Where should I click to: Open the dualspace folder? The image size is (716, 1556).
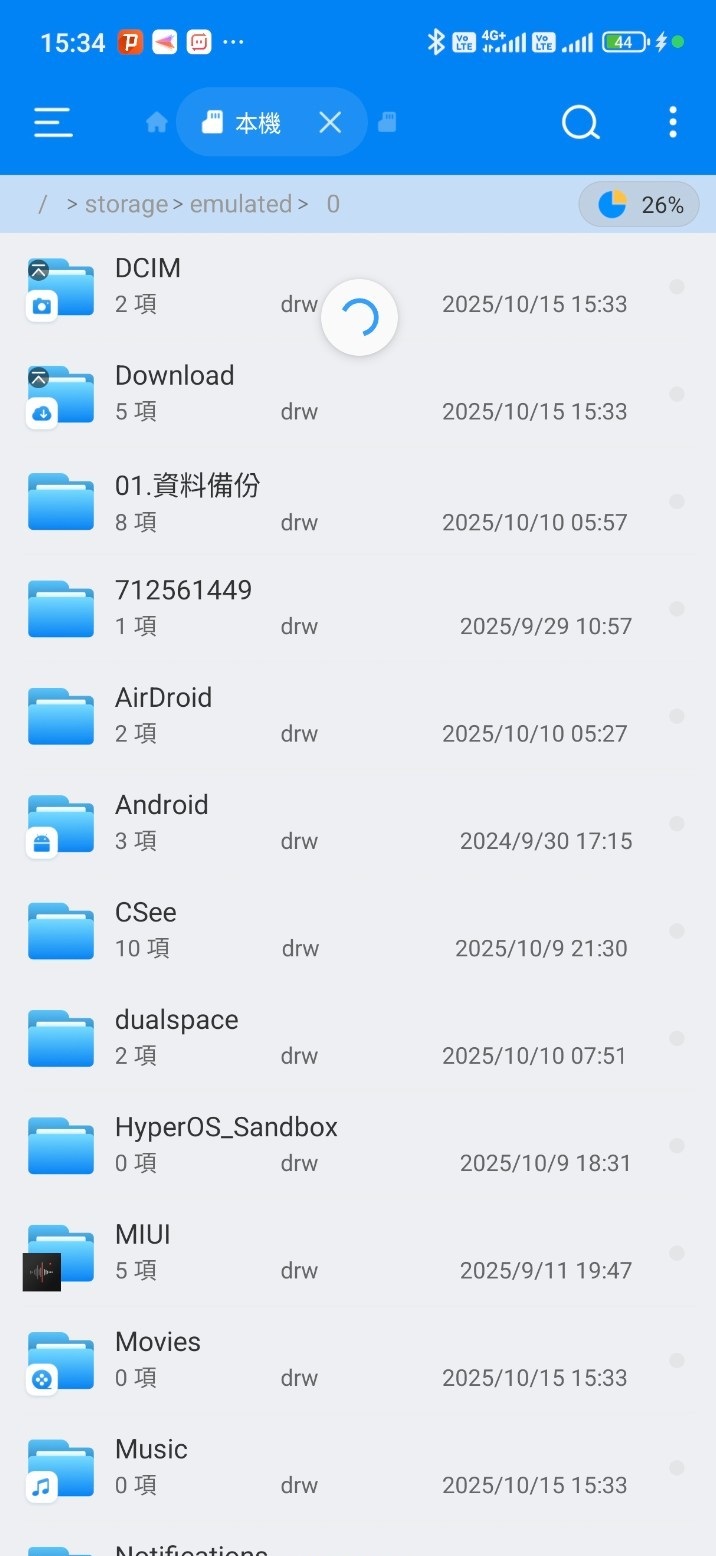click(x=176, y=1020)
